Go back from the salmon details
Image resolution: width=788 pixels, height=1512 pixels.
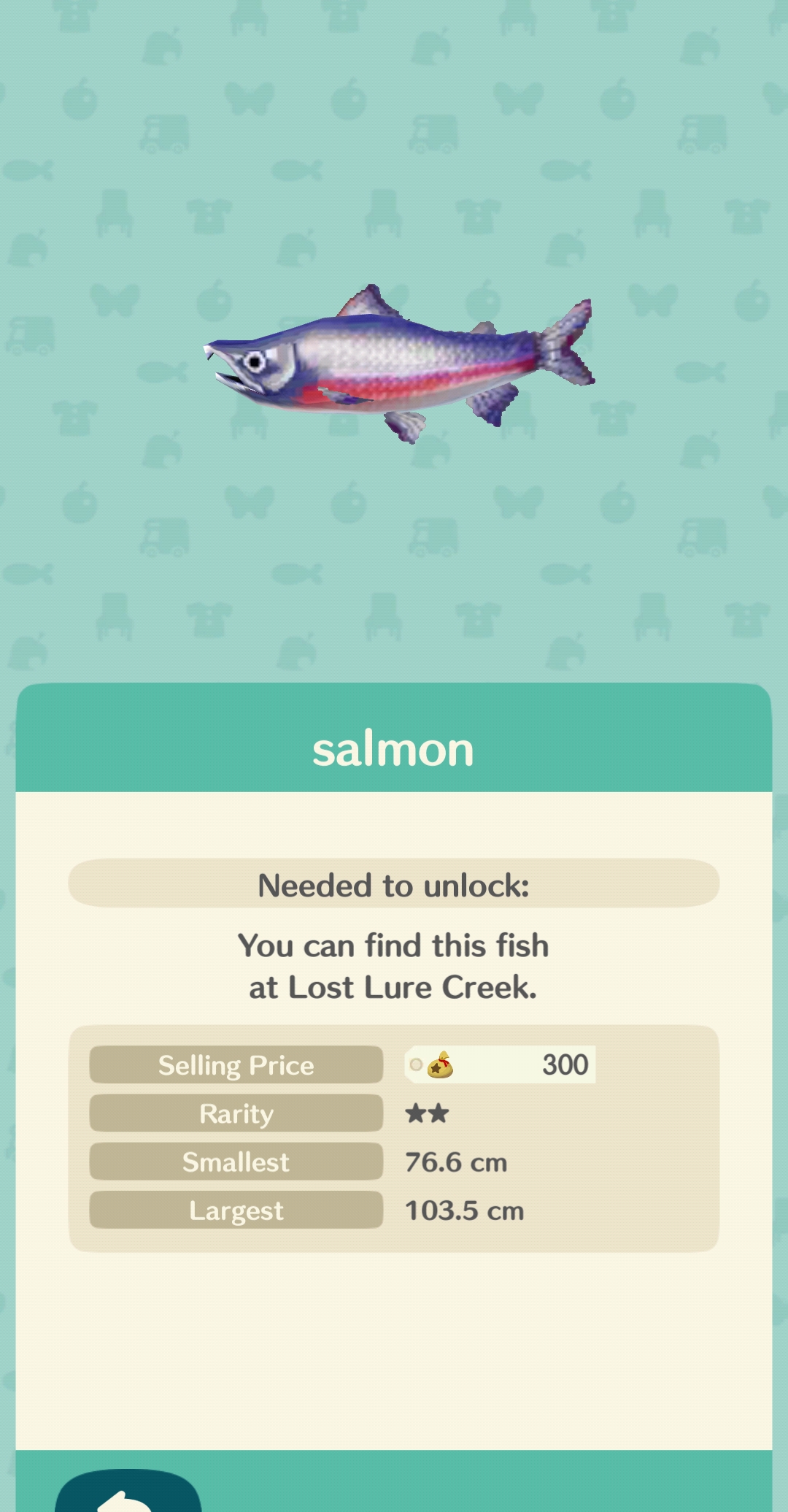tap(128, 1494)
